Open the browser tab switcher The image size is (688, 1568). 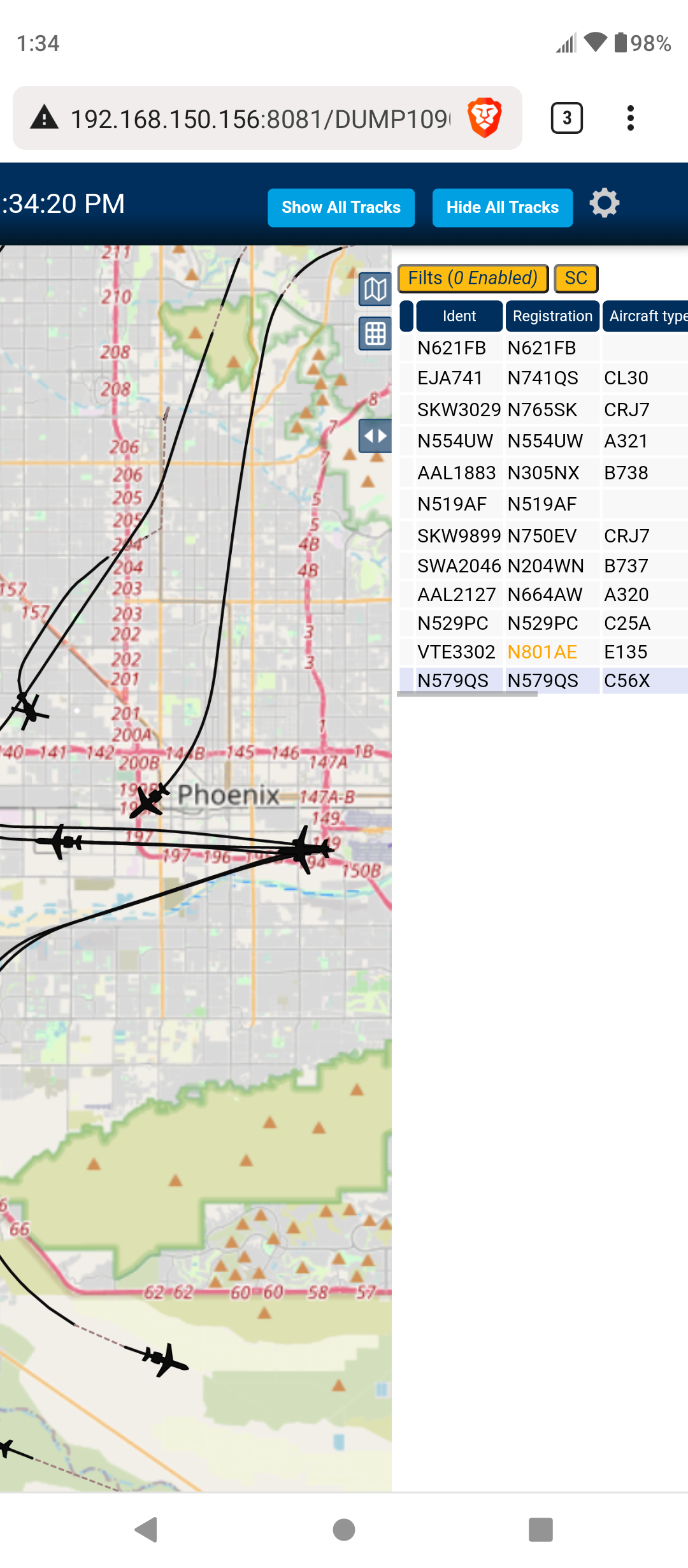[566, 118]
